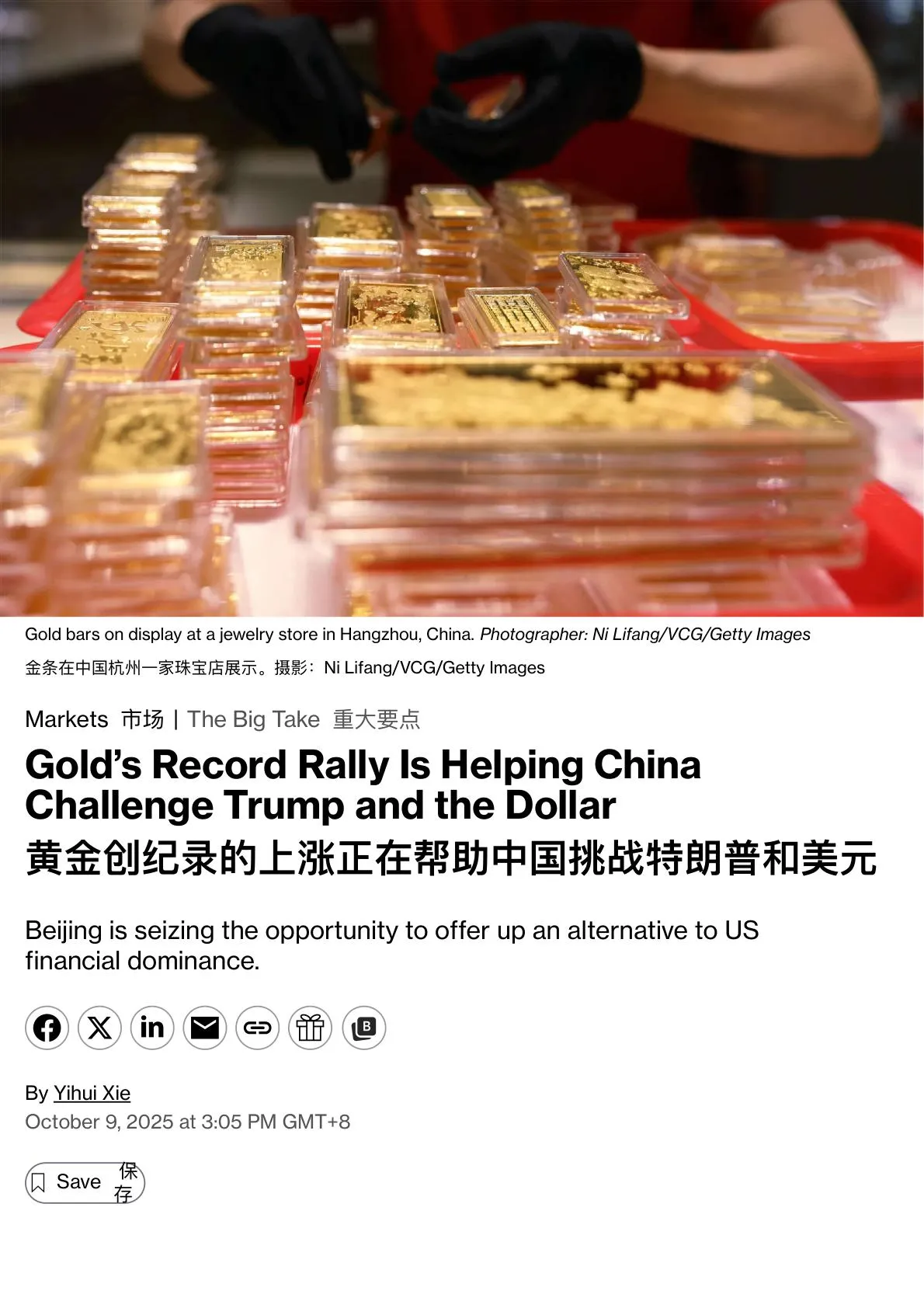View the gold bars hero image

pos(462,311)
